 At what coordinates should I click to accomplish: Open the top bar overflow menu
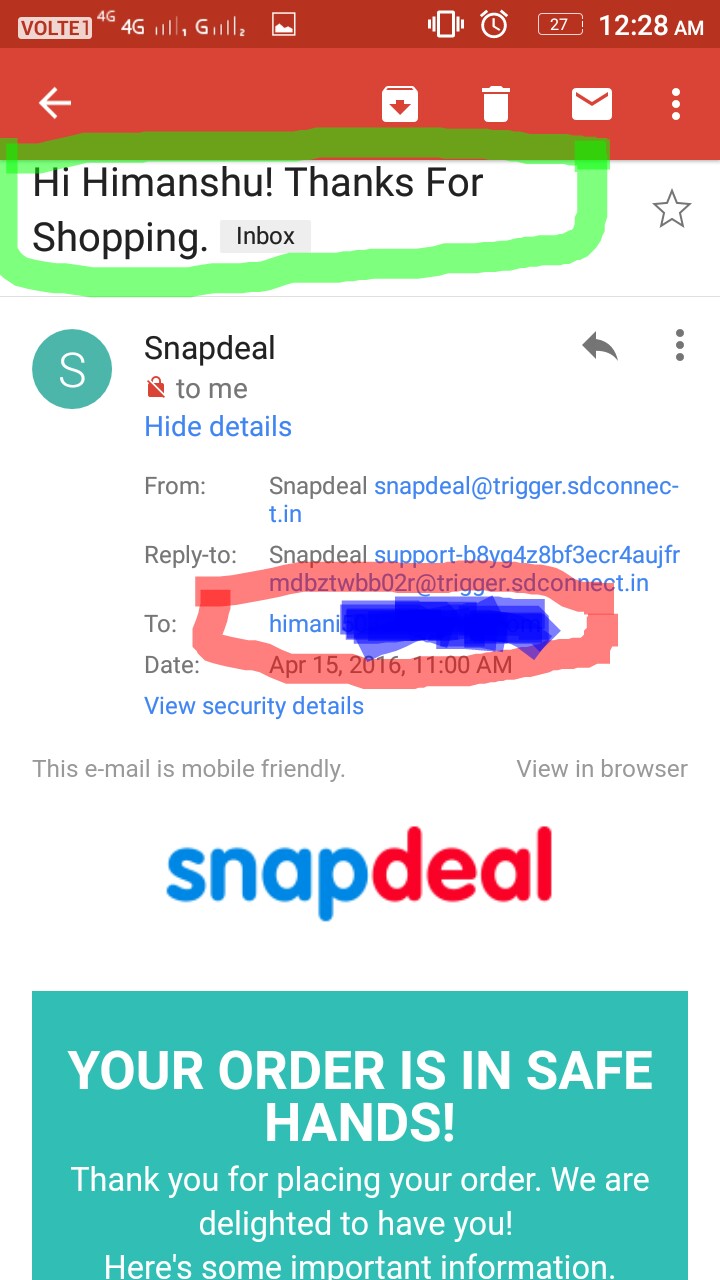(x=677, y=103)
